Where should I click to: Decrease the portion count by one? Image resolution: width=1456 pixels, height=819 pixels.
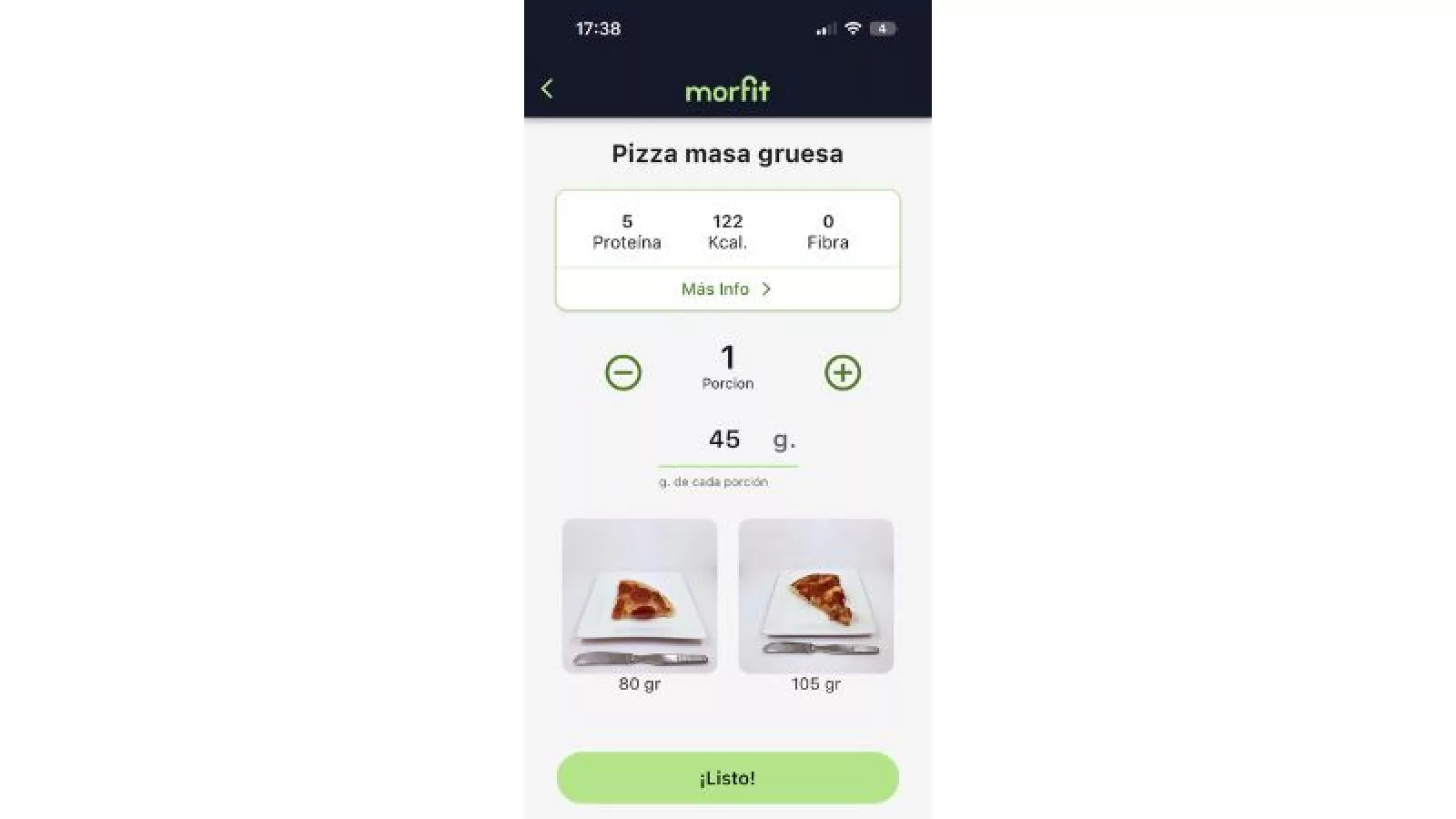pyautogui.click(x=623, y=372)
